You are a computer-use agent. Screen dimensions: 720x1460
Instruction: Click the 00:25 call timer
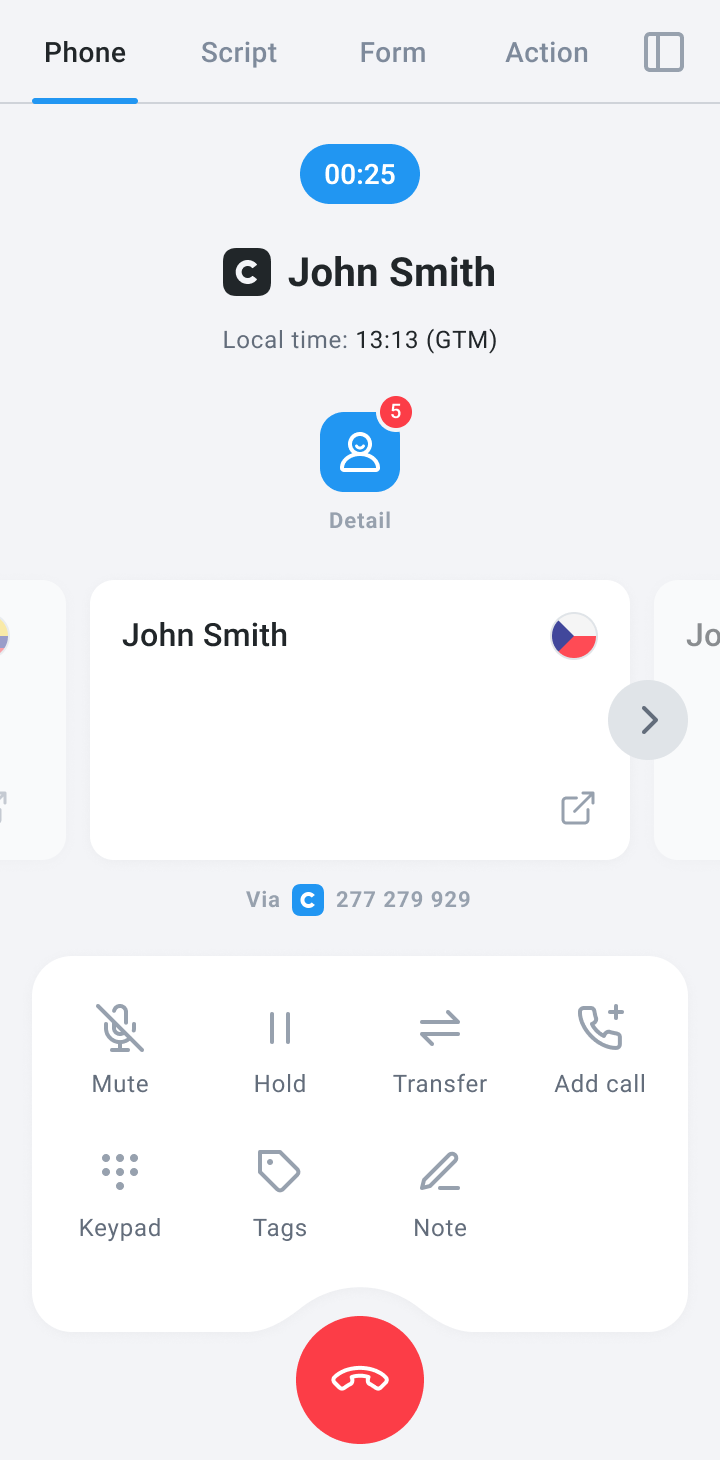click(x=360, y=173)
